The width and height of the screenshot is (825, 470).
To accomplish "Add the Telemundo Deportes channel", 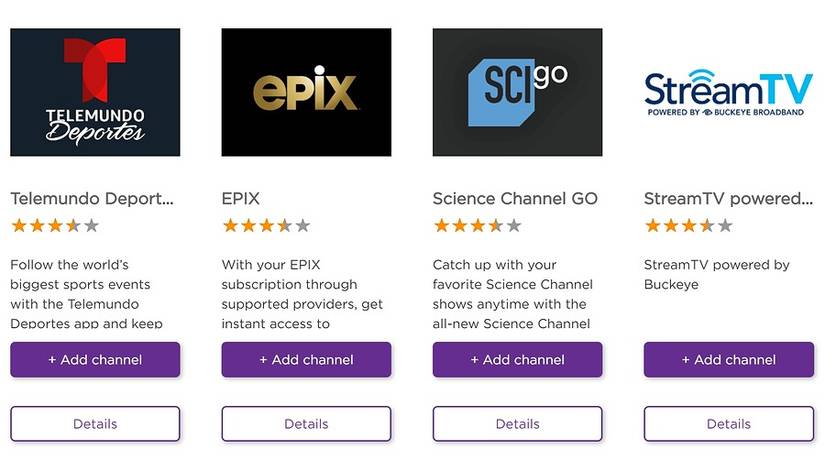I will tap(95, 360).
